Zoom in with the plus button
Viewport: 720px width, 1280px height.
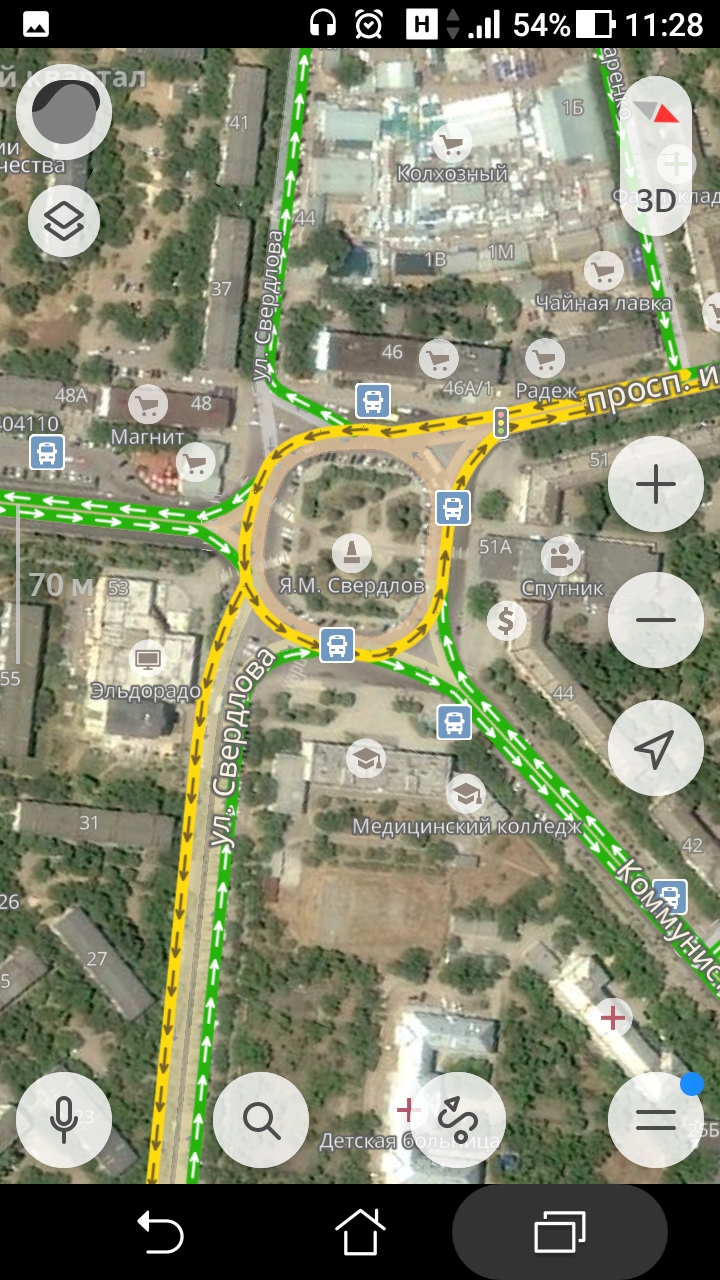[x=656, y=485]
